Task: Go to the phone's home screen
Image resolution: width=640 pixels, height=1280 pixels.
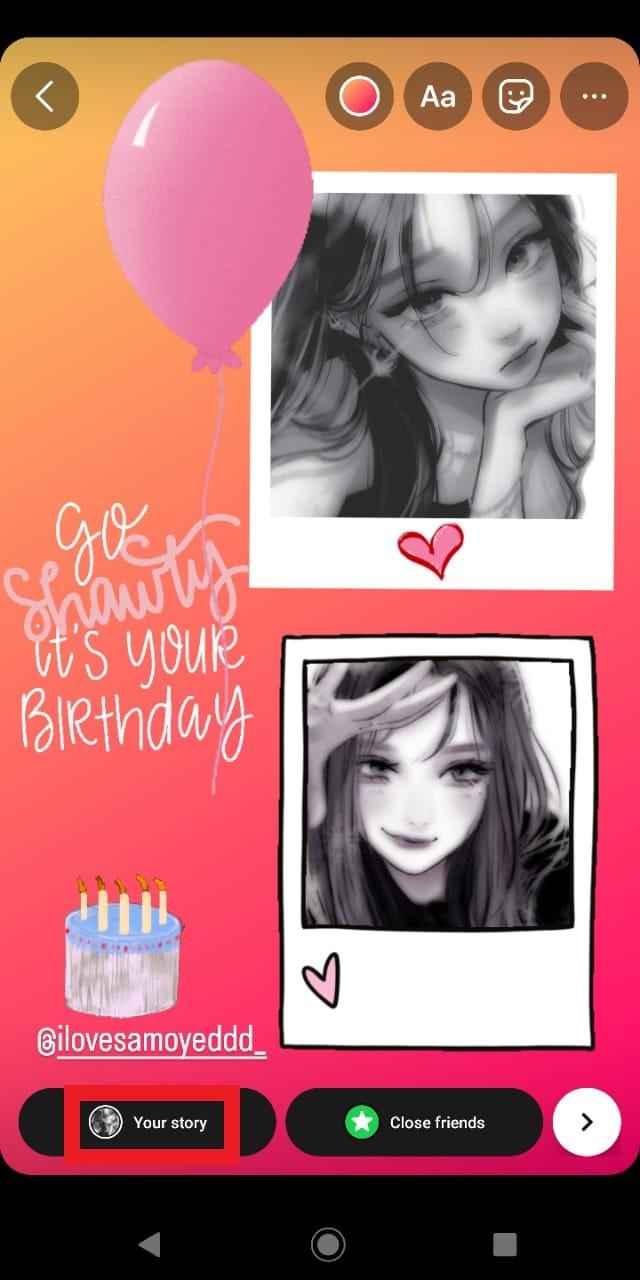Action: tap(327, 1244)
